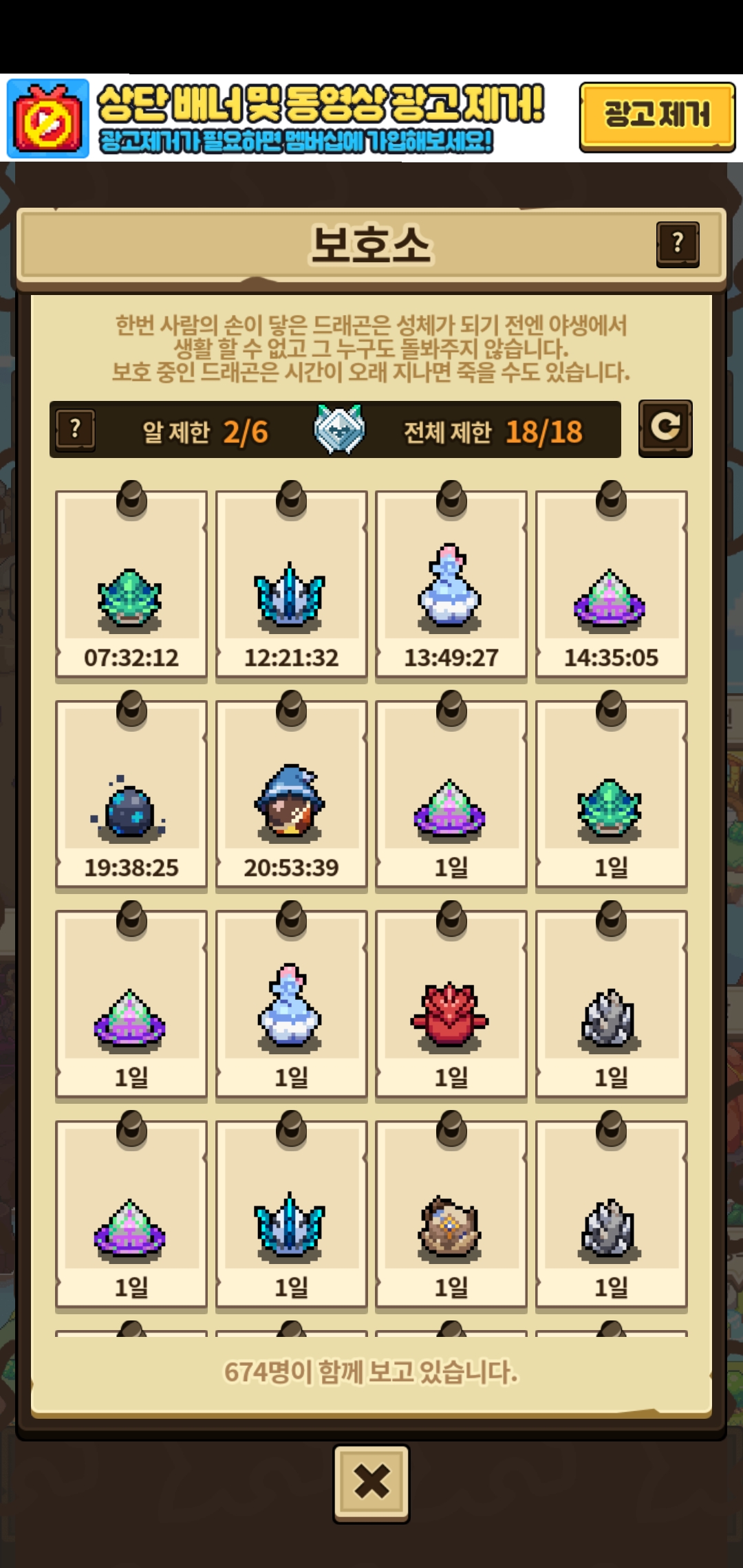The image size is (743, 1568).
Task: Open the help icon next to 알 제한
Action: (76, 431)
